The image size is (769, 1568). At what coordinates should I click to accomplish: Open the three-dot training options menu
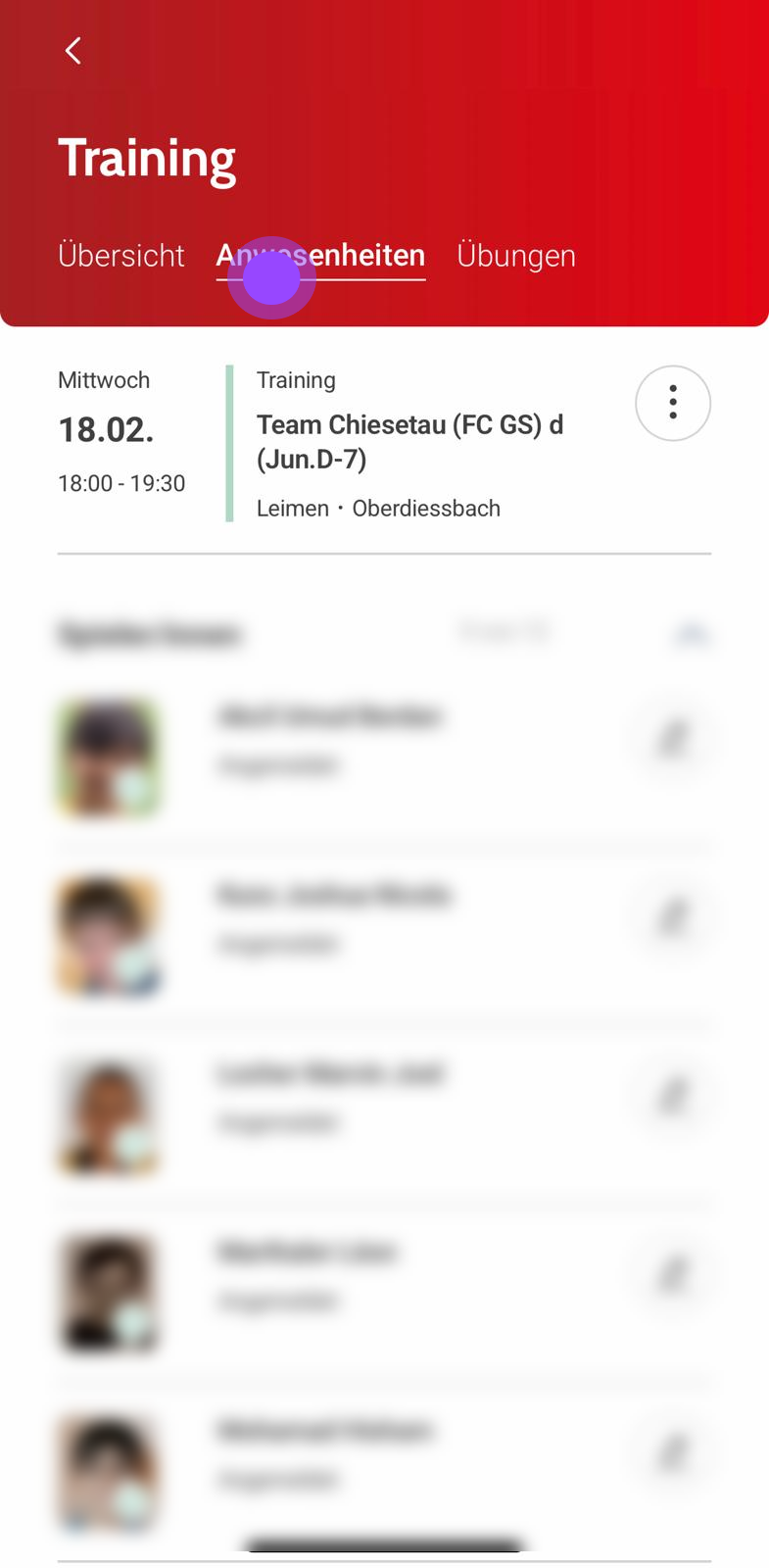672,403
